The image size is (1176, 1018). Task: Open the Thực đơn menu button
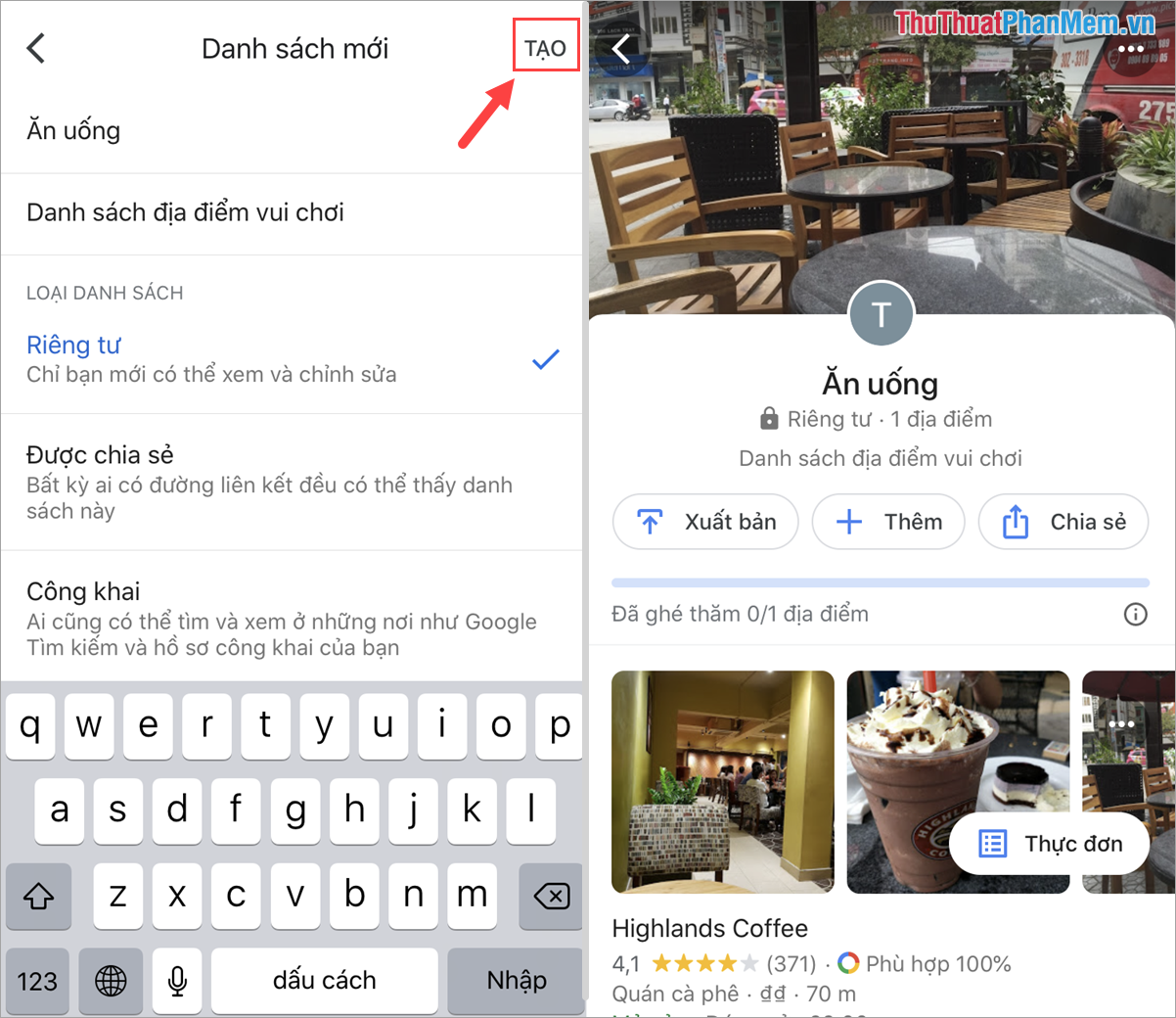pyautogui.click(x=1050, y=844)
